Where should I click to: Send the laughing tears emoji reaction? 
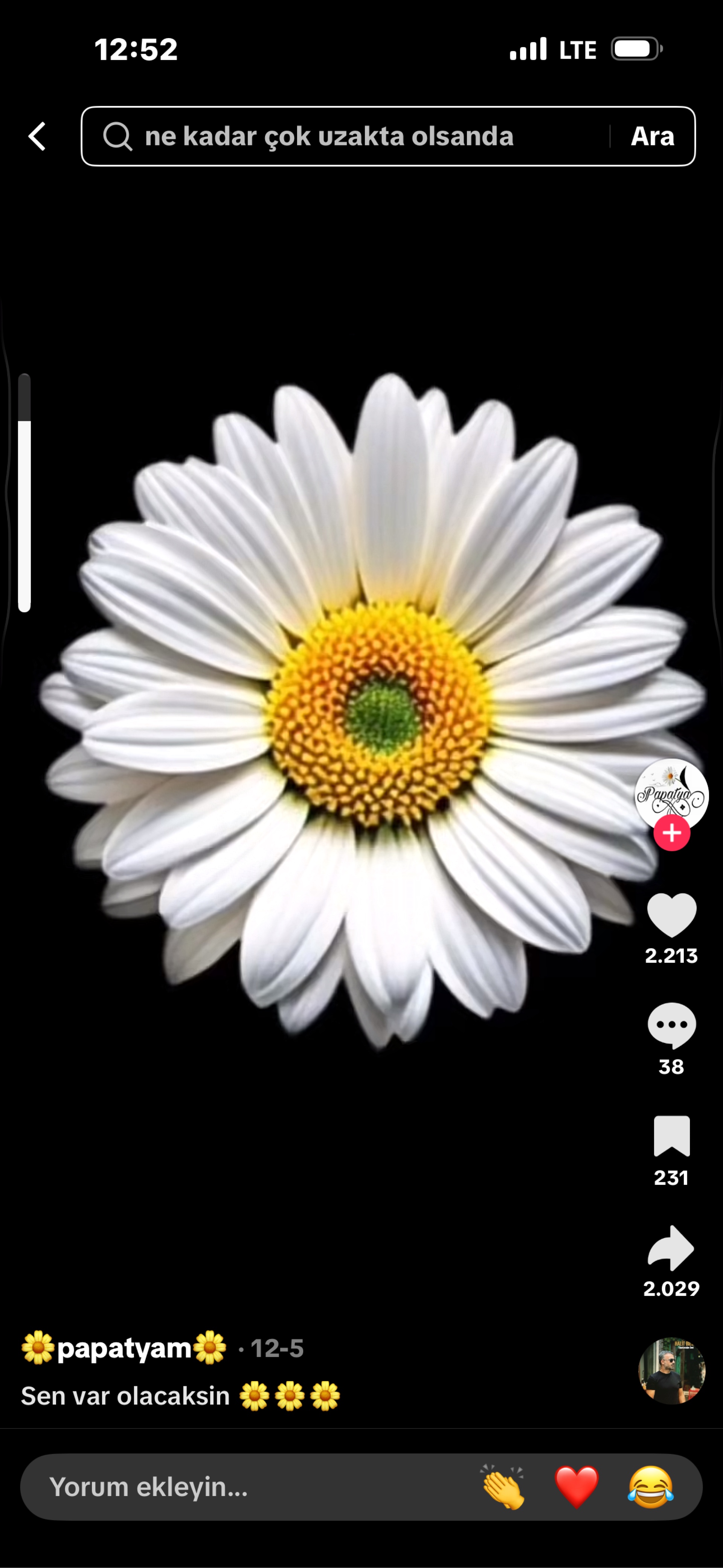tap(651, 1487)
